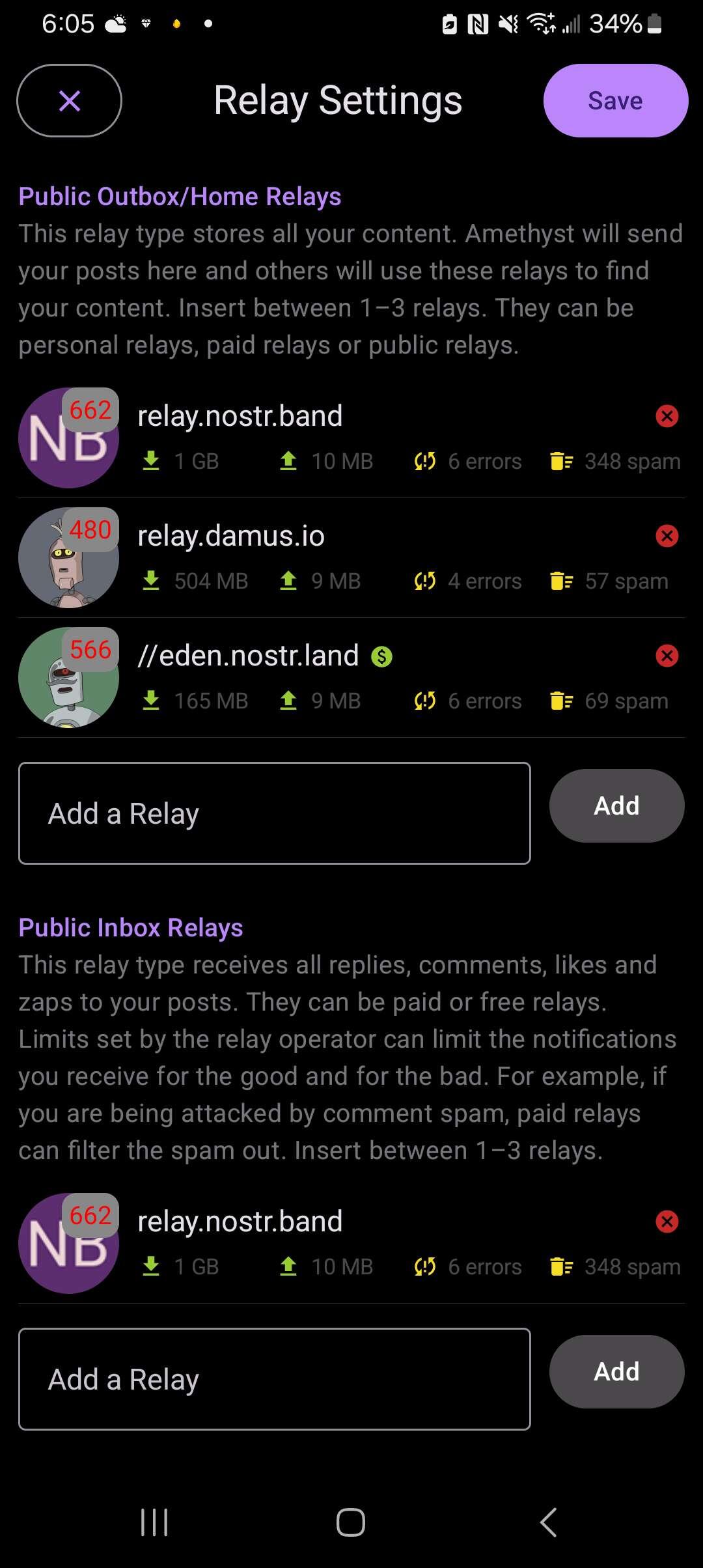Open eden.nostr.land relay details
Viewport: 703px width, 1568px height.
point(247,656)
